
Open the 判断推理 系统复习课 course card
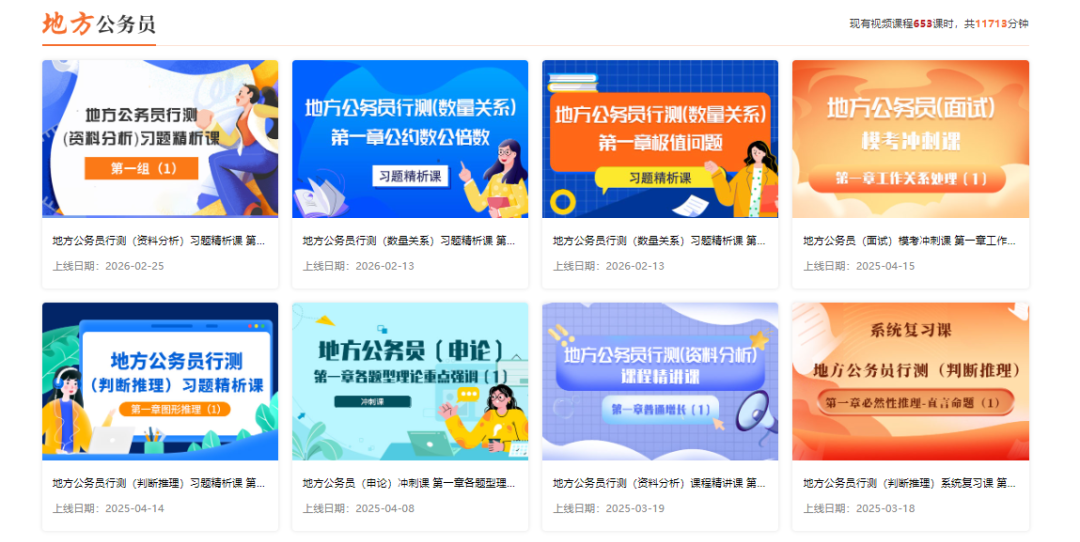(x=911, y=417)
